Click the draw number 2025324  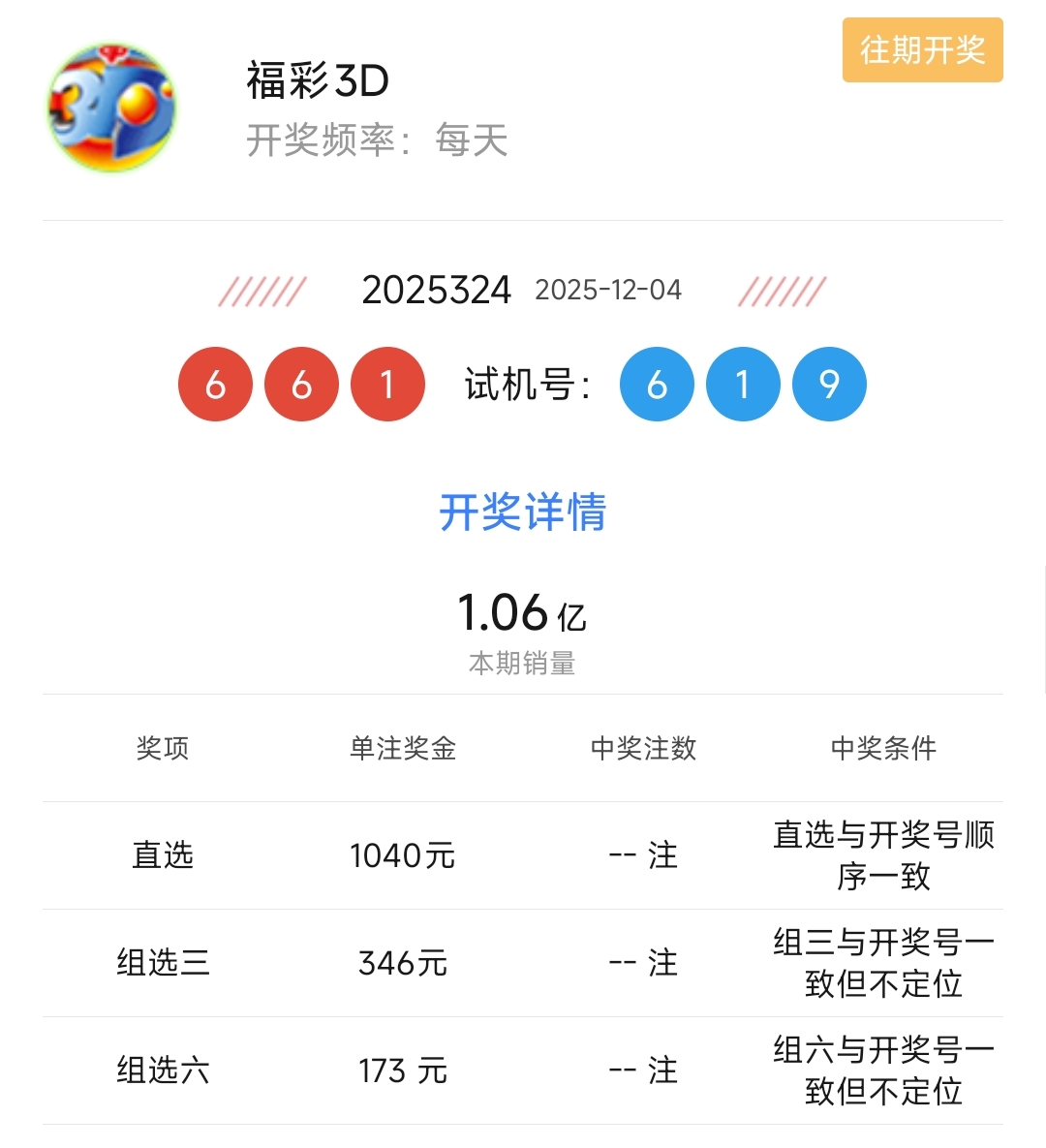click(x=437, y=290)
